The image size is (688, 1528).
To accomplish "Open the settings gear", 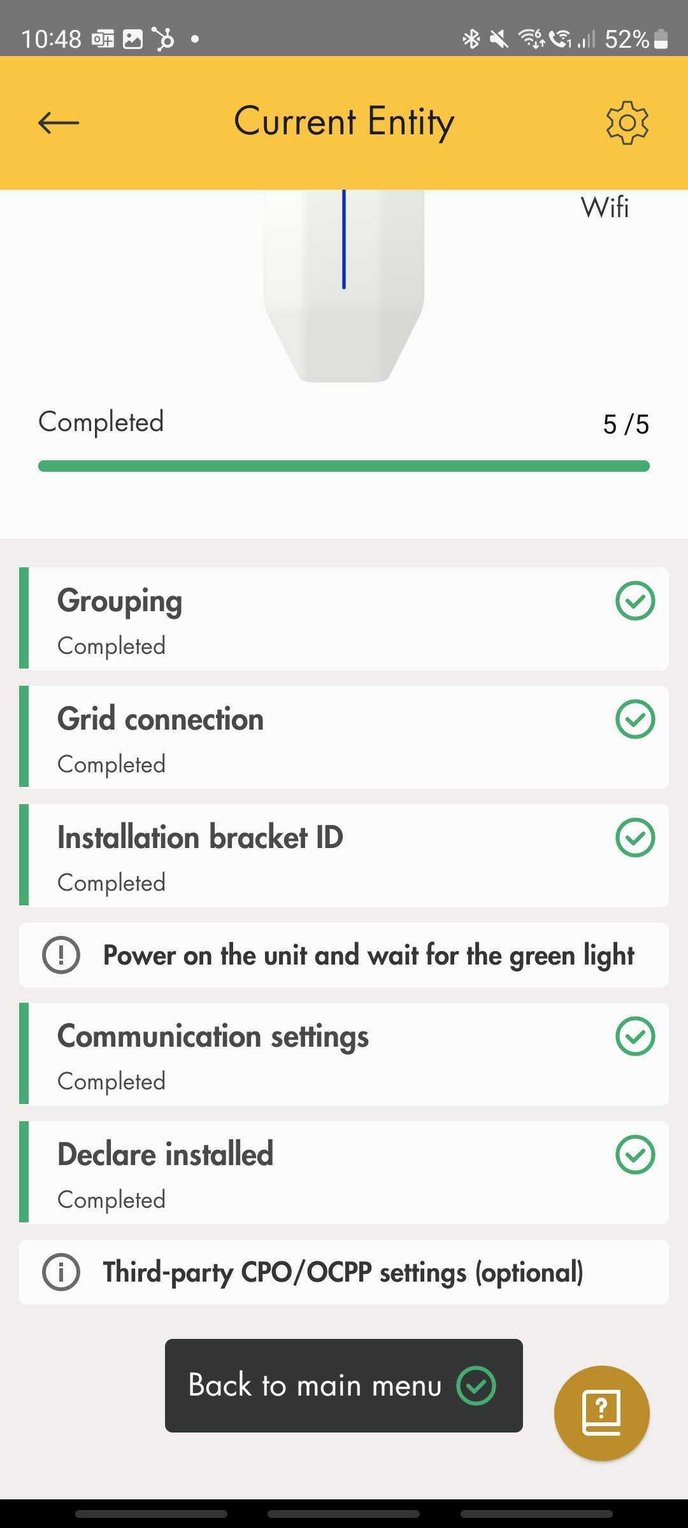I will tap(627, 123).
